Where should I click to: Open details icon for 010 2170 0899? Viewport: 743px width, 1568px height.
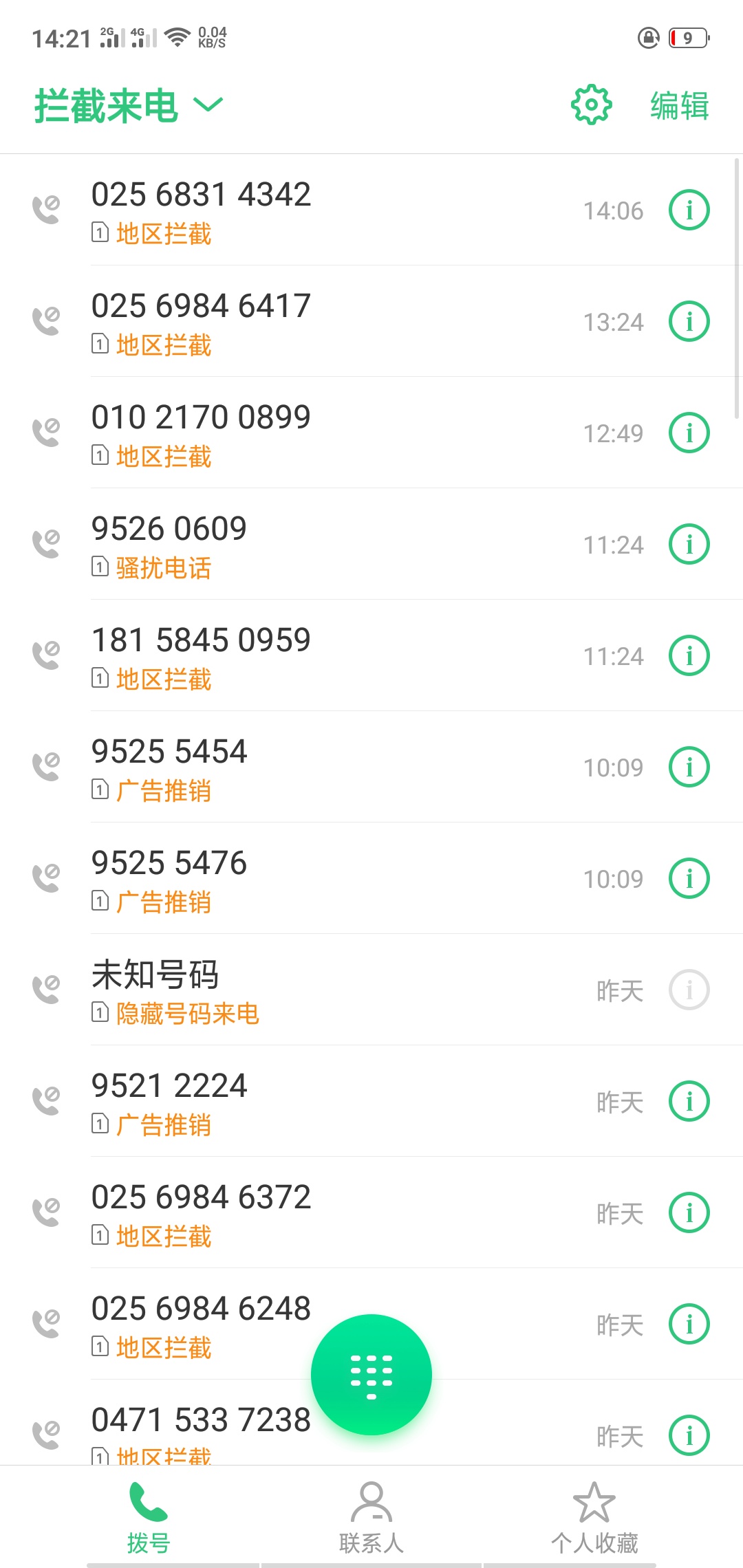[x=689, y=433]
